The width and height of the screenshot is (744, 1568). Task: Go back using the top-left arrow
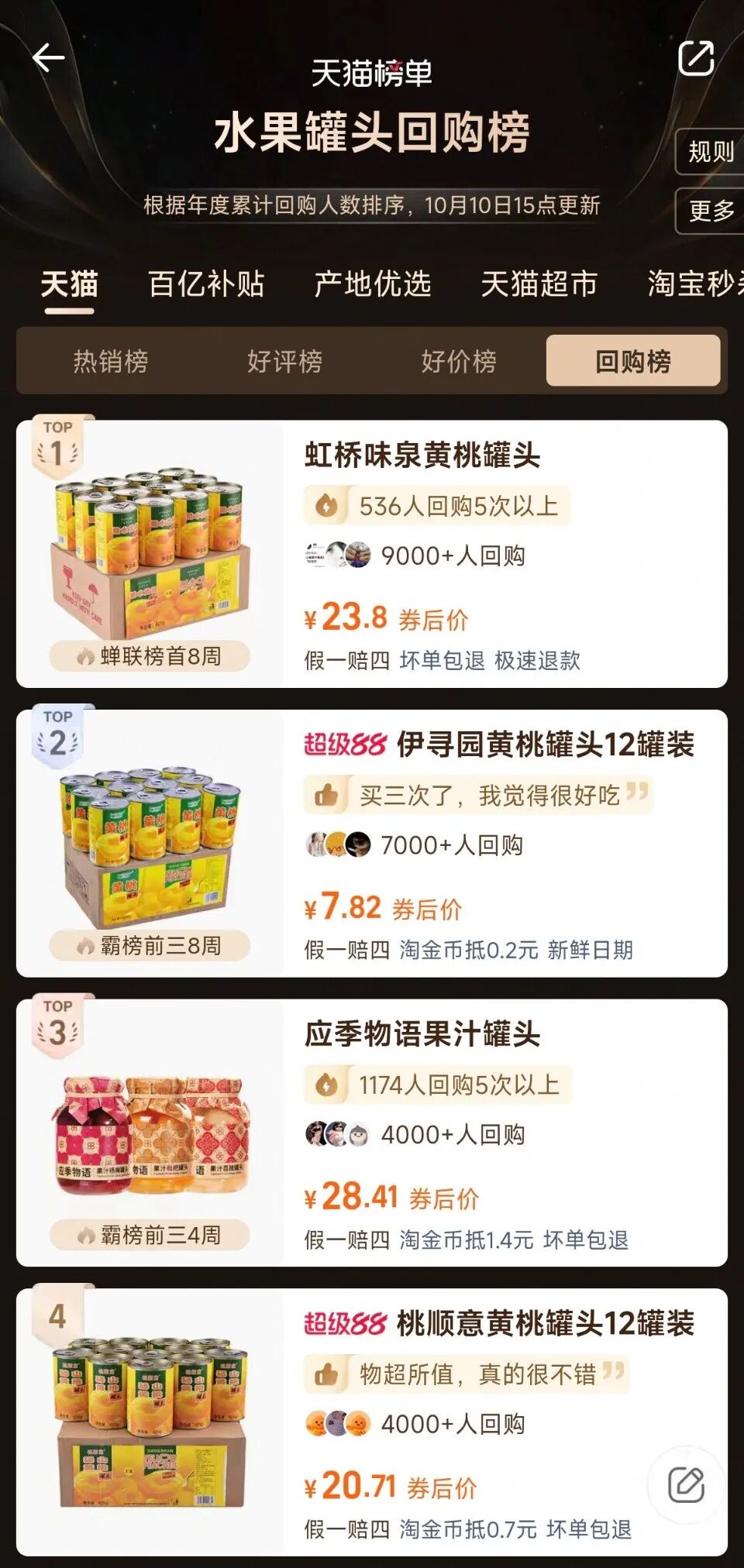click(48, 58)
